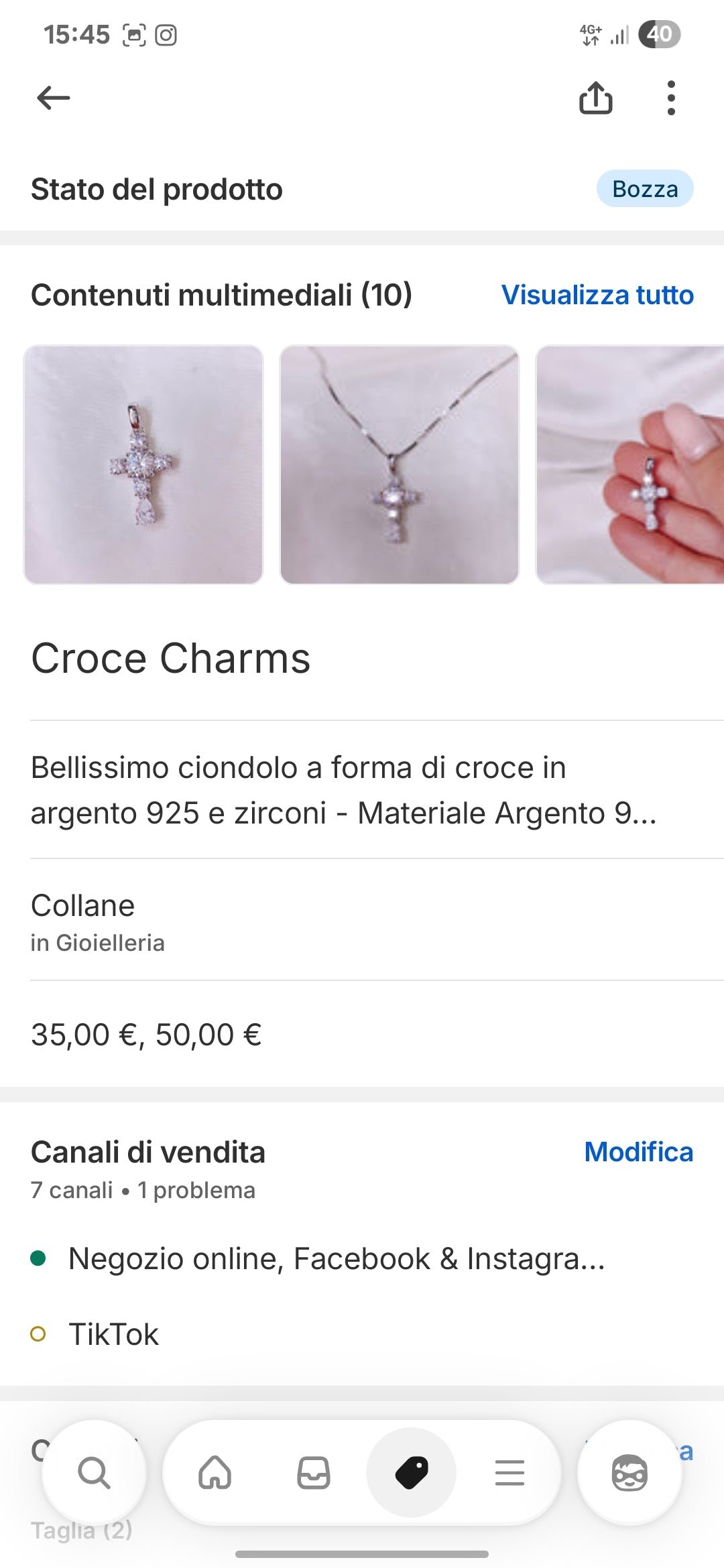Open the three-dot overflow menu
The image size is (724, 1568).
(671, 99)
